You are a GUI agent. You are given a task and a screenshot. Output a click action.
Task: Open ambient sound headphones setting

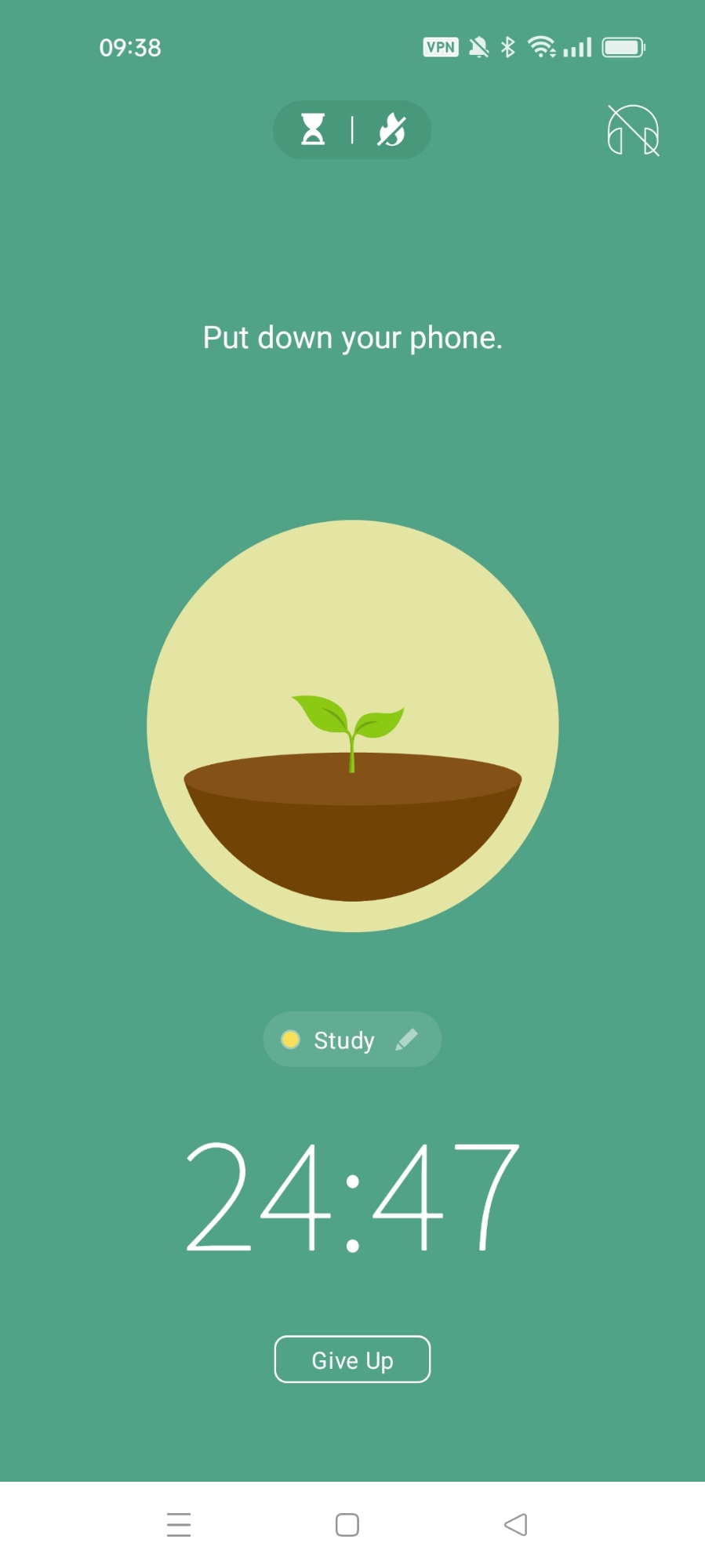tap(633, 130)
